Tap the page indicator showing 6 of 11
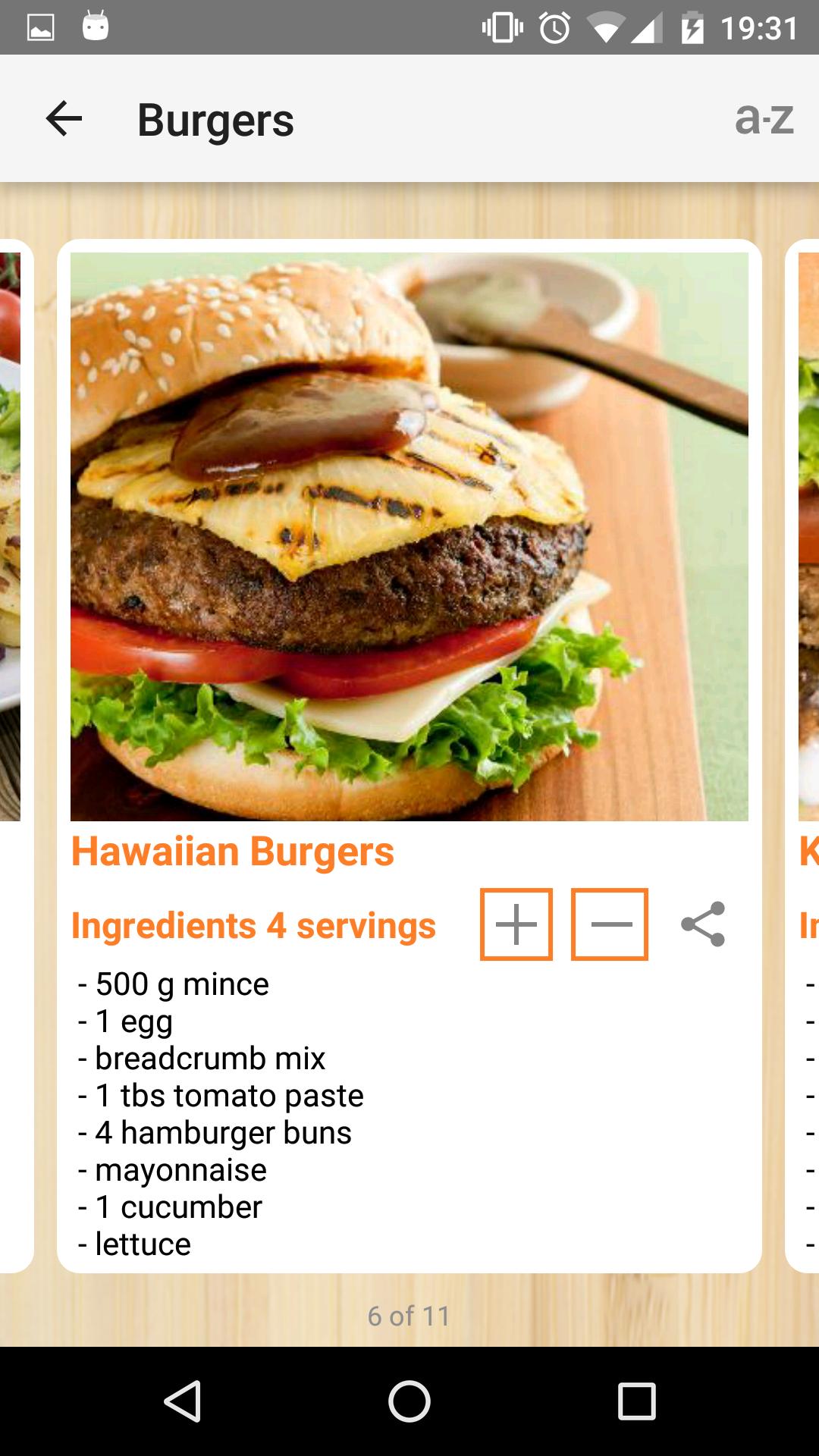This screenshot has width=819, height=1456. click(x=409, y=1317)
